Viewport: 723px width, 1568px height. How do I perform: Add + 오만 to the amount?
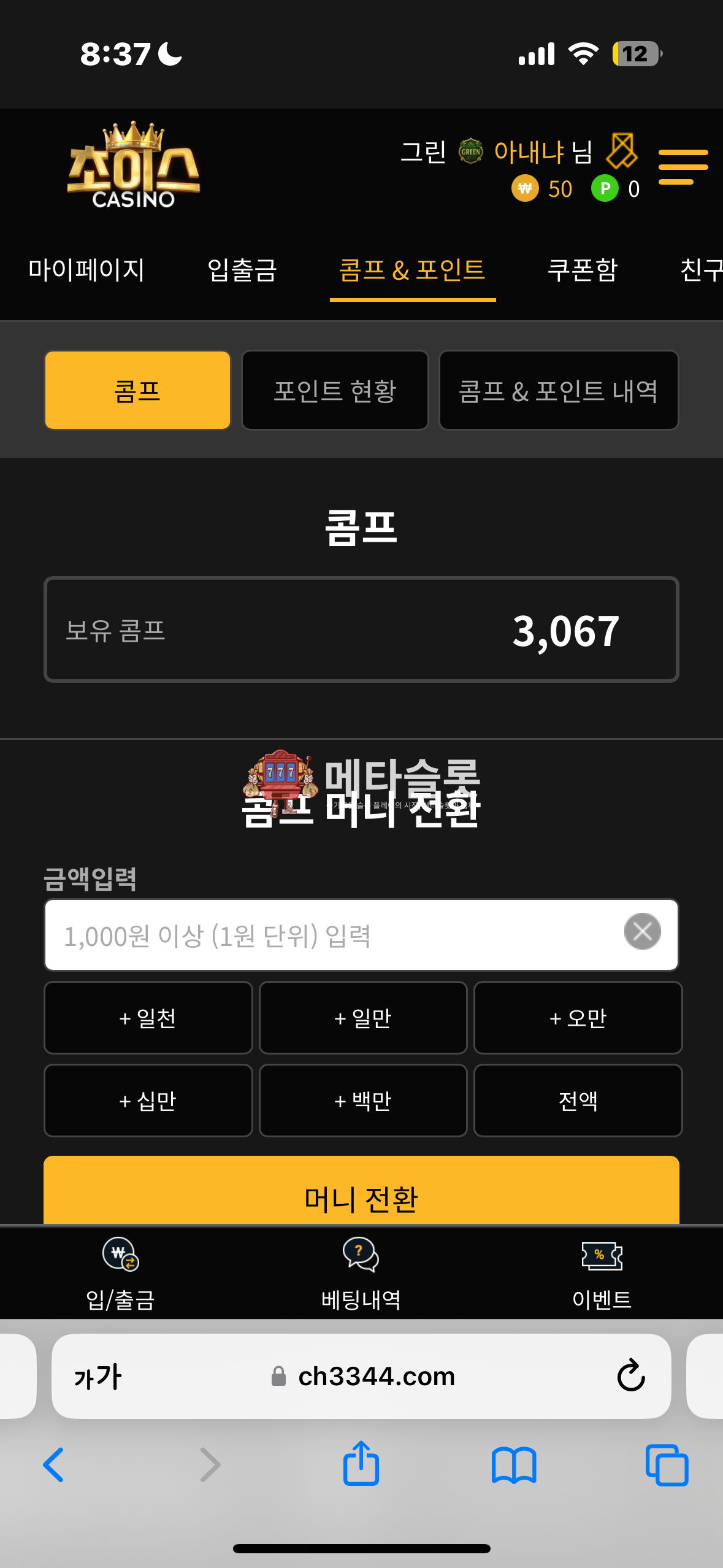click(578, 1018)
